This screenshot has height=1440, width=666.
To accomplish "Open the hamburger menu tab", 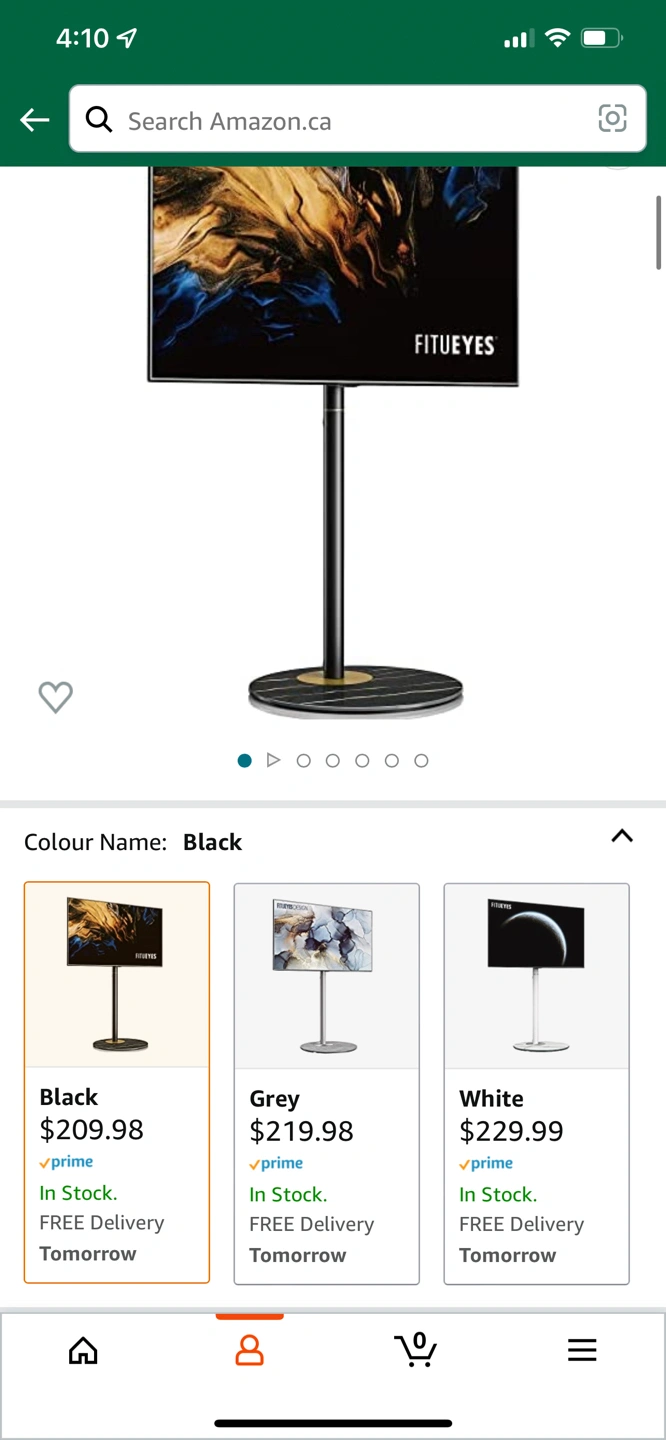I will [582, 1350].
